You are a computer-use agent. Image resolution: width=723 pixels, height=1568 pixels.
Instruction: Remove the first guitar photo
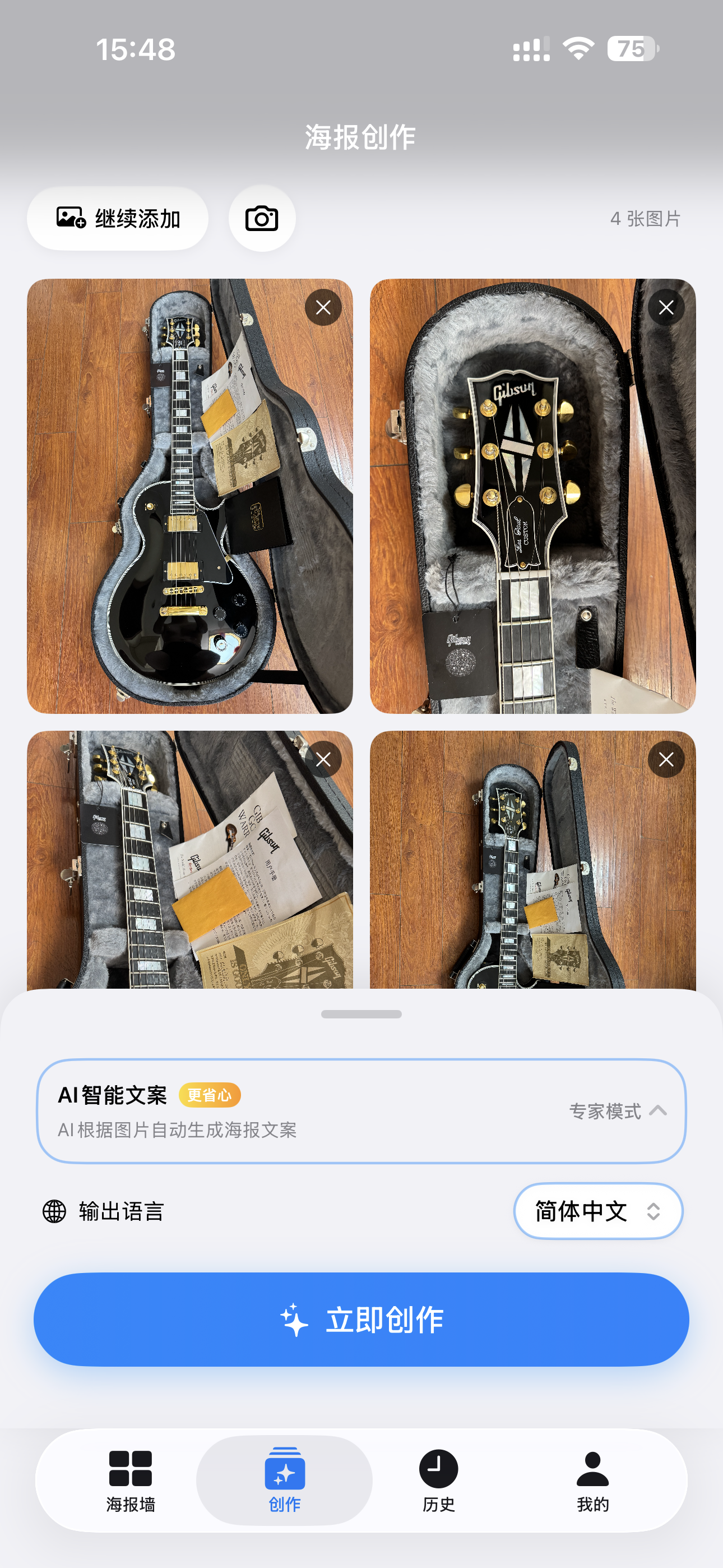324,308
